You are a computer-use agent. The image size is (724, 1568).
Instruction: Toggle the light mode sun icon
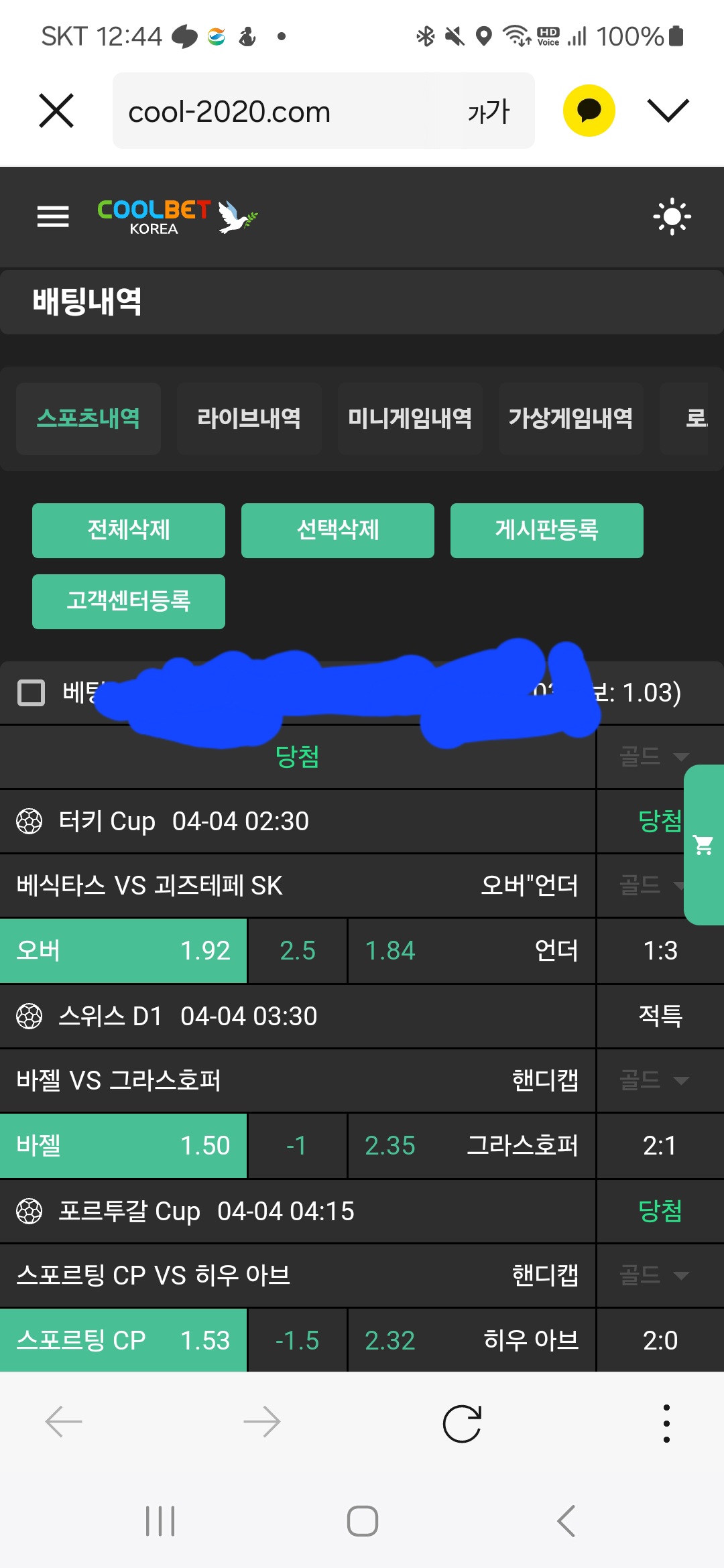pyautogui.click(x=672, y=216)
